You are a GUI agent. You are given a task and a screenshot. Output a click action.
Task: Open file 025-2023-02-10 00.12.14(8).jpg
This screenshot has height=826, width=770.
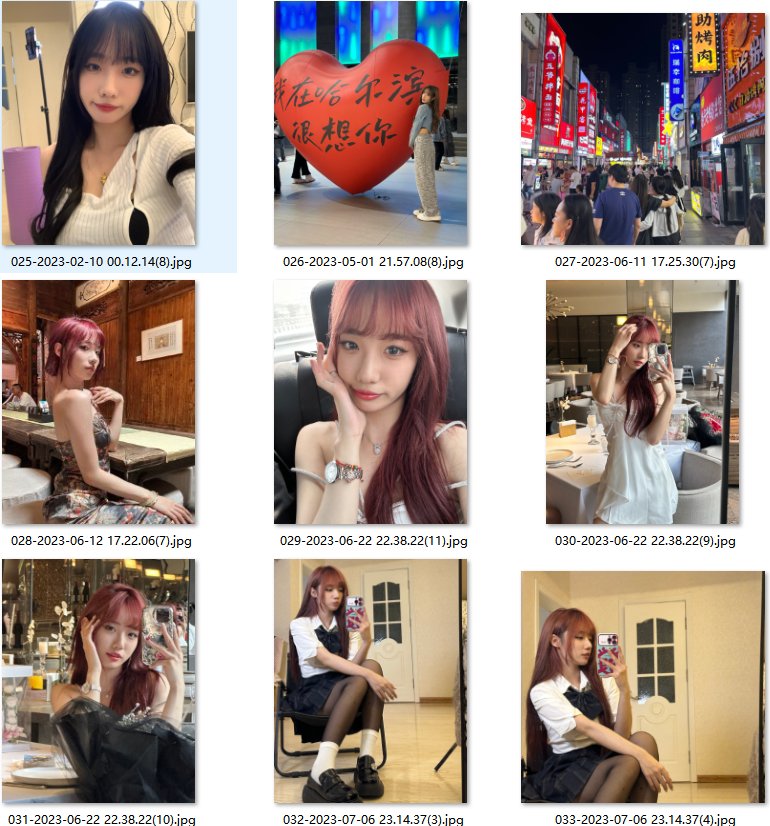[x=99, y=123]
